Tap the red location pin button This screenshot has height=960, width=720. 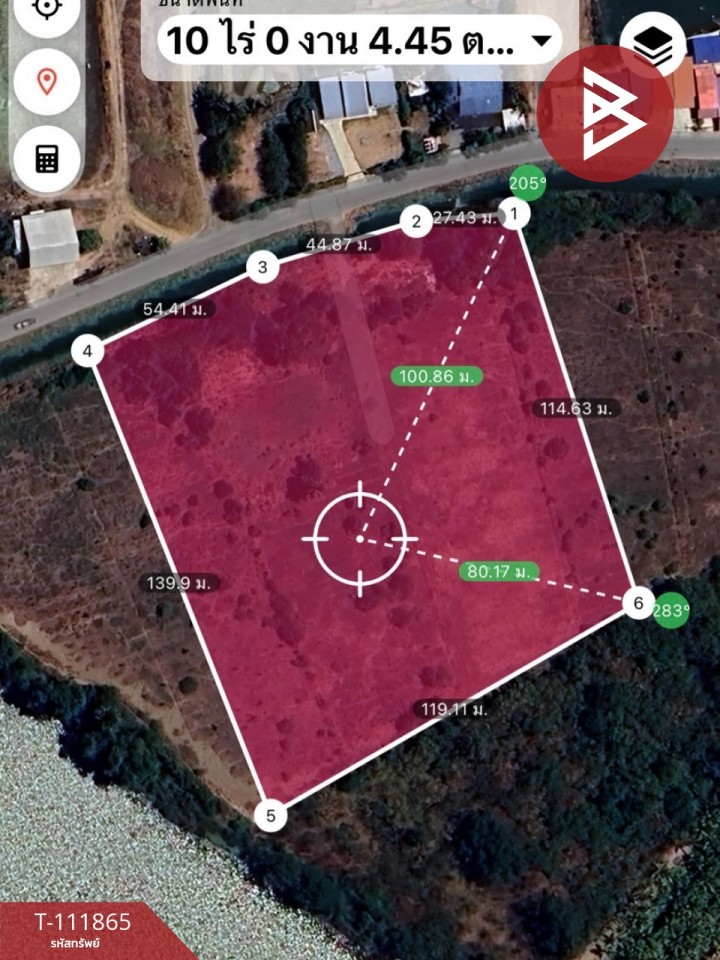(46, 81)
